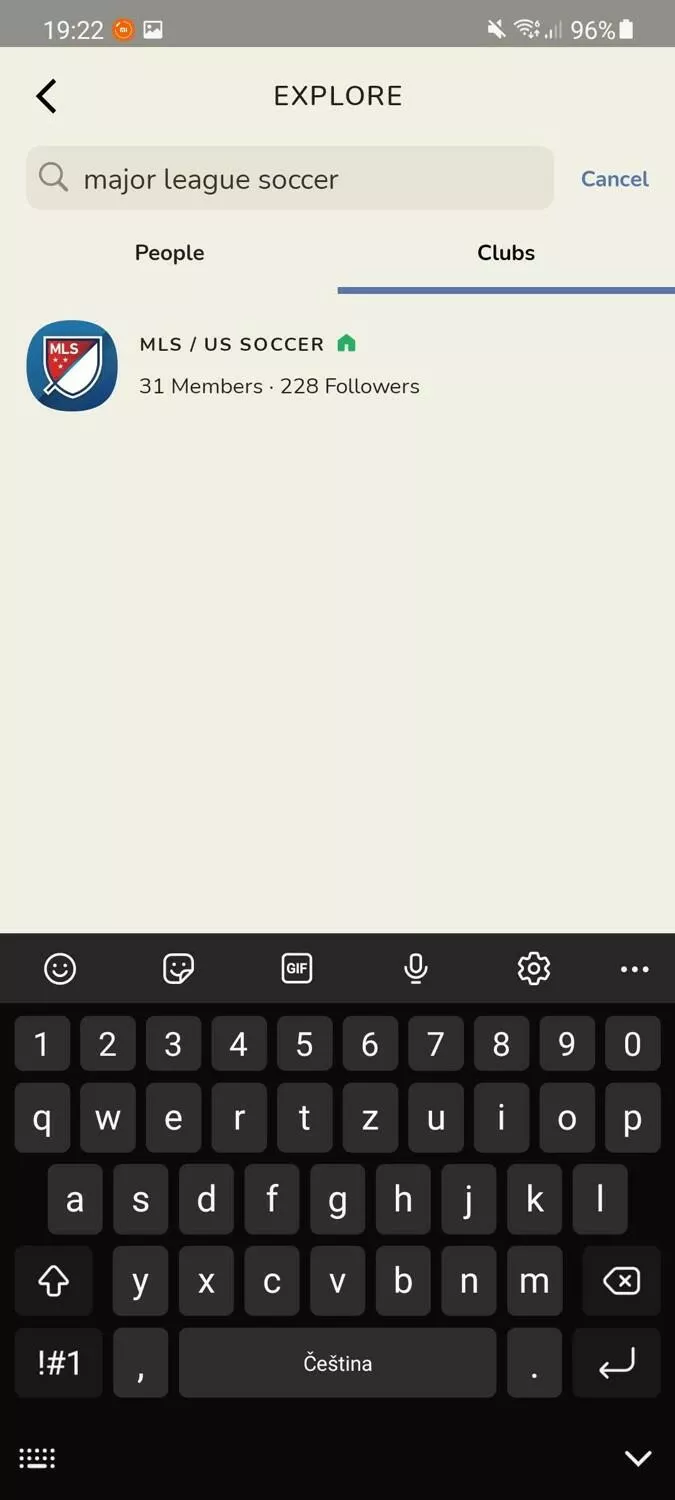Open the keyboard GIF search
675x1500 pixels.
pyautogui.click(x=297, y=968)
